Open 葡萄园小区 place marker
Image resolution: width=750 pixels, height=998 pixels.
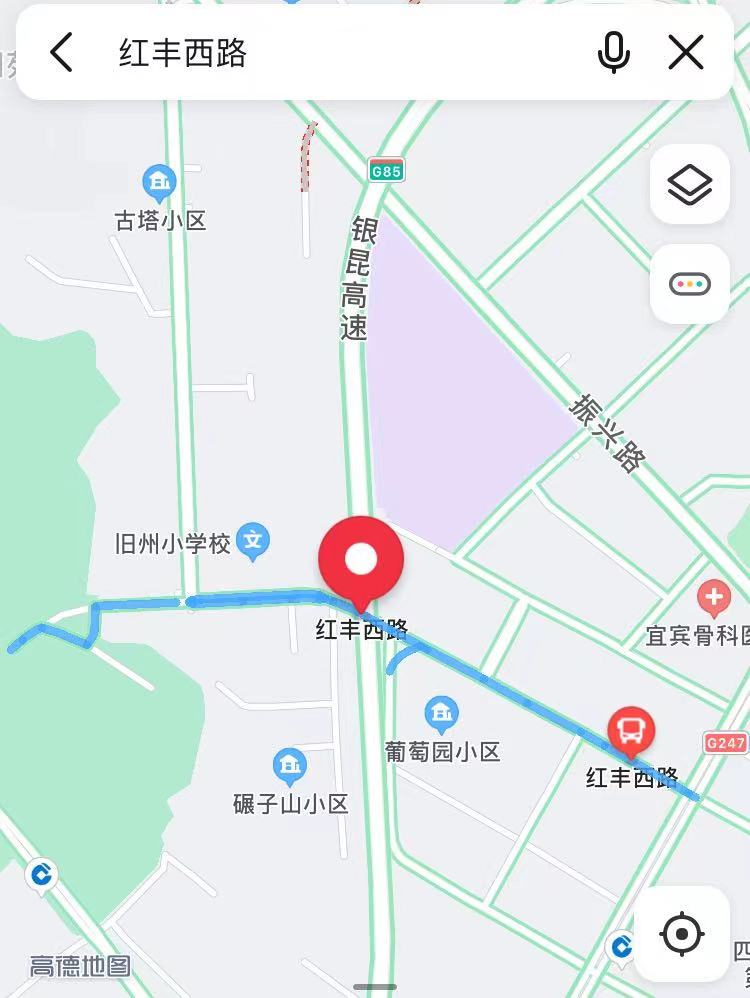coord(441,714)
